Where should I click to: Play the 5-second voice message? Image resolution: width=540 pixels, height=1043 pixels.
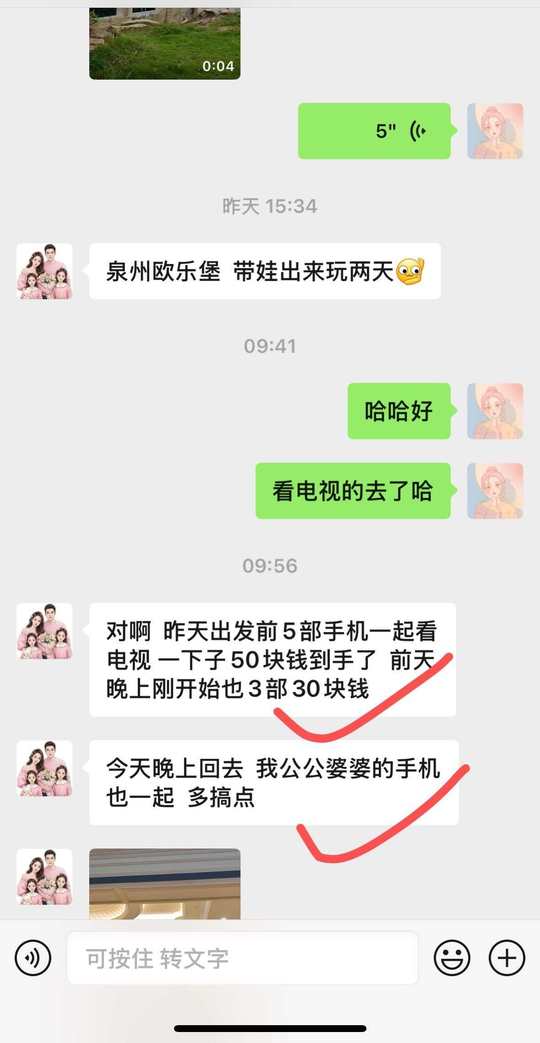(x=374, y=131)
